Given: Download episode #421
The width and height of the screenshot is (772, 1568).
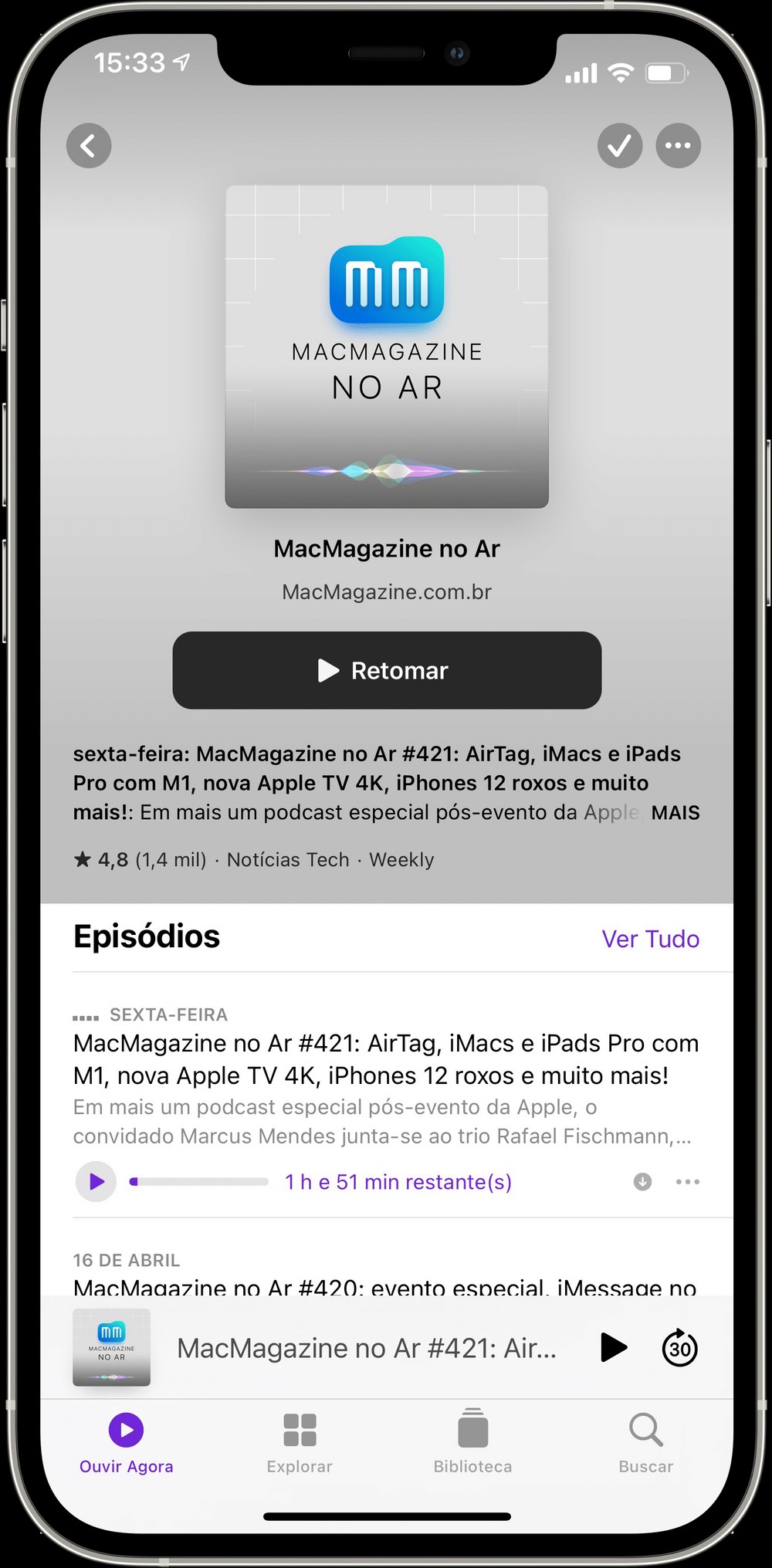Looking at the screenshot, I should (x=642, y=1181).
